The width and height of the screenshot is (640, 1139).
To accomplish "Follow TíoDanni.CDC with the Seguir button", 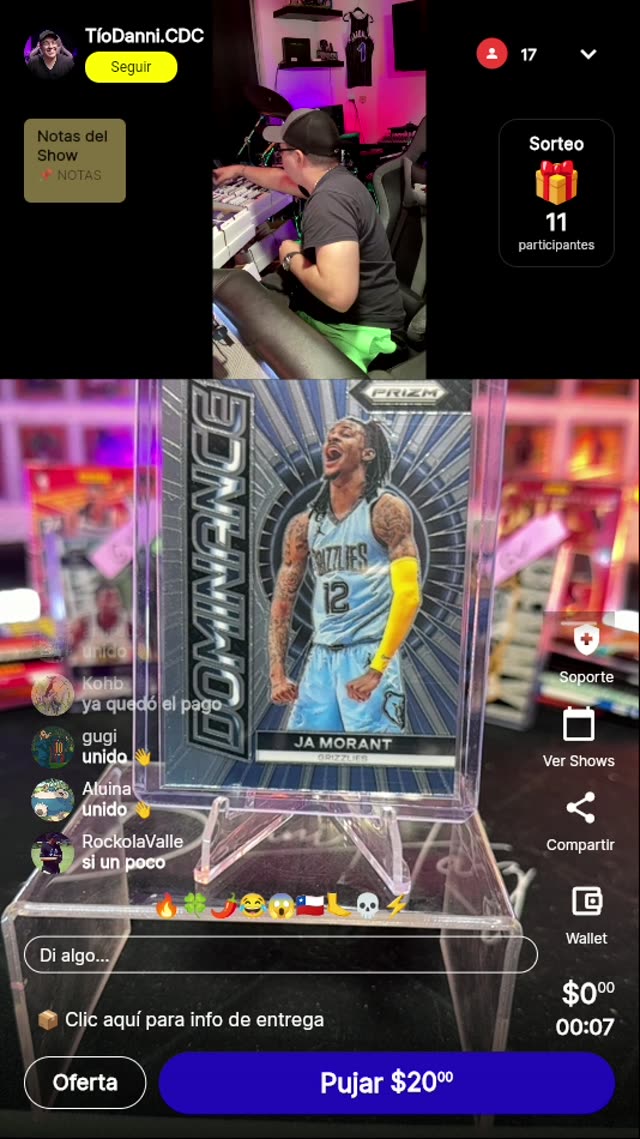I will [x=131, y=67].
